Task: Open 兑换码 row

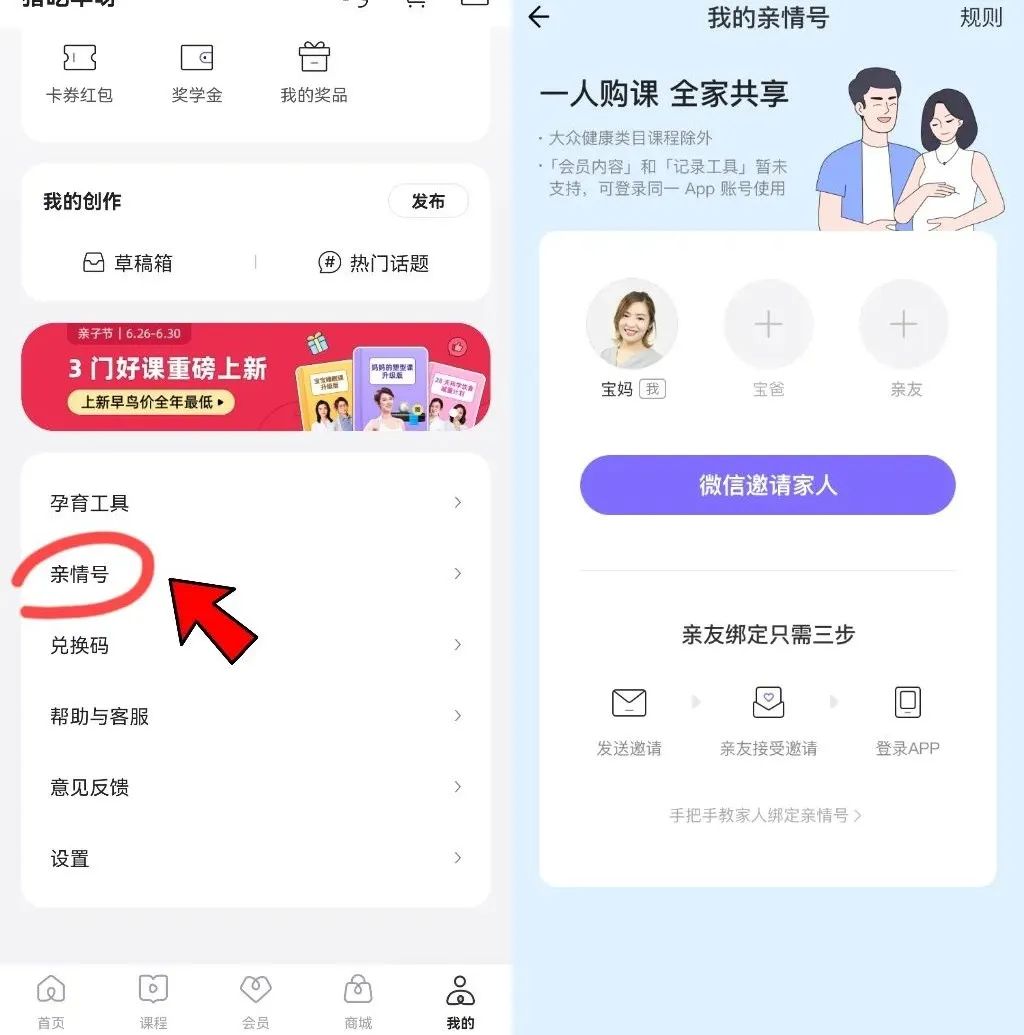Action: [255, 645]
